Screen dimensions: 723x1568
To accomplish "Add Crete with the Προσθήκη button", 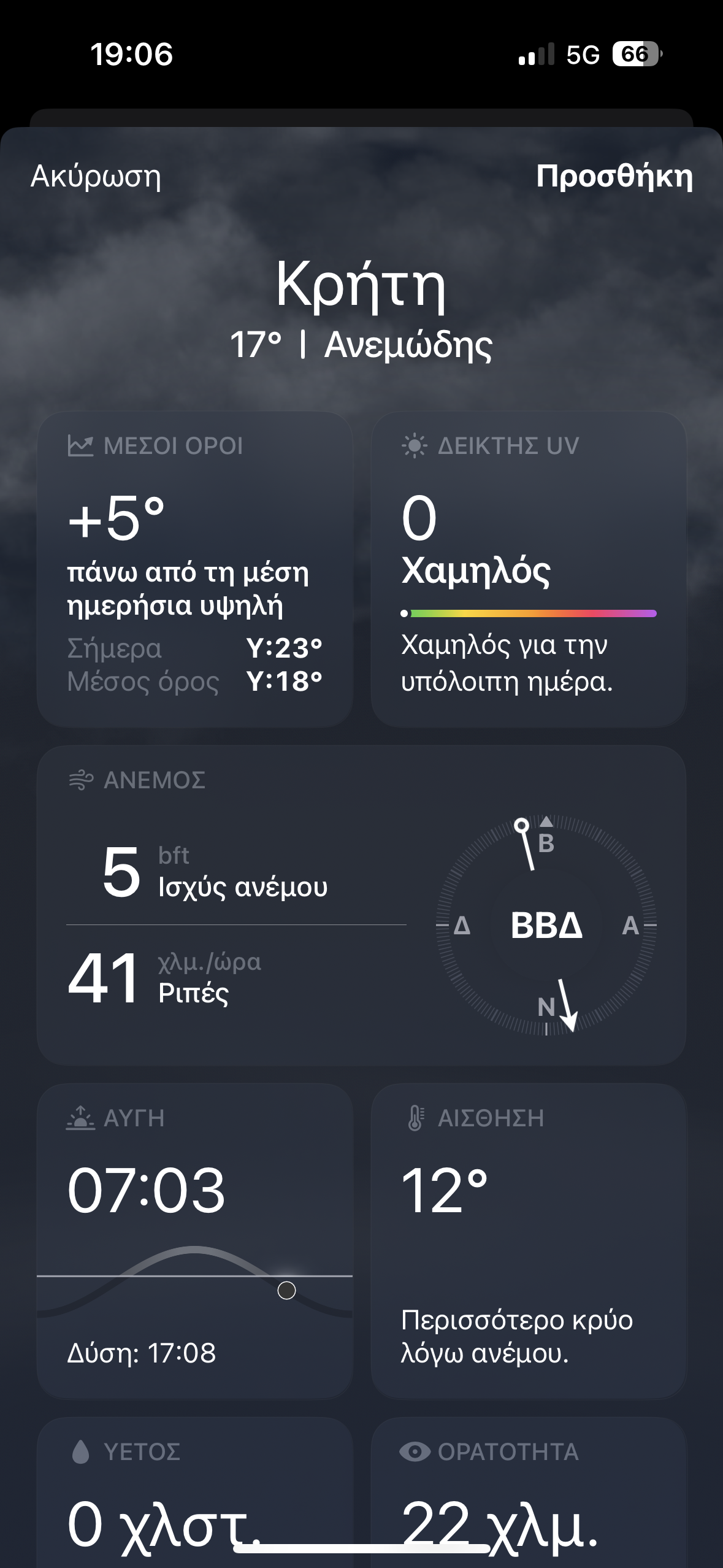I will [614, 177].
